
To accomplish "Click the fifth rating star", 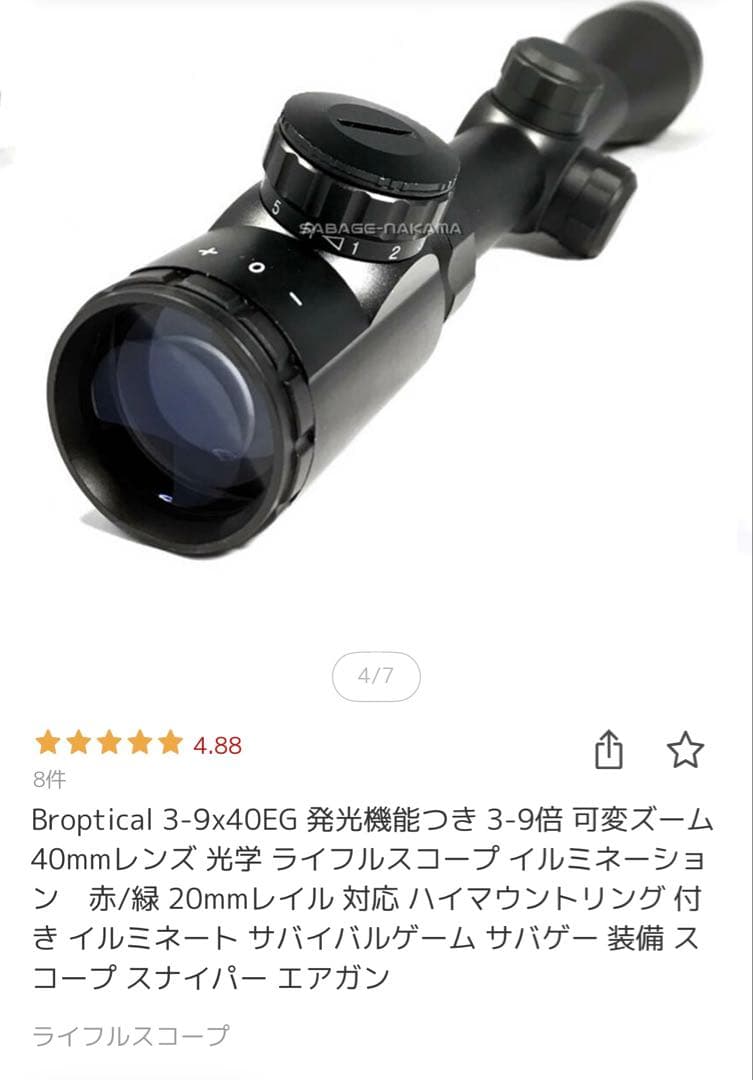I will pyautogui.click(x=172, y=744).
